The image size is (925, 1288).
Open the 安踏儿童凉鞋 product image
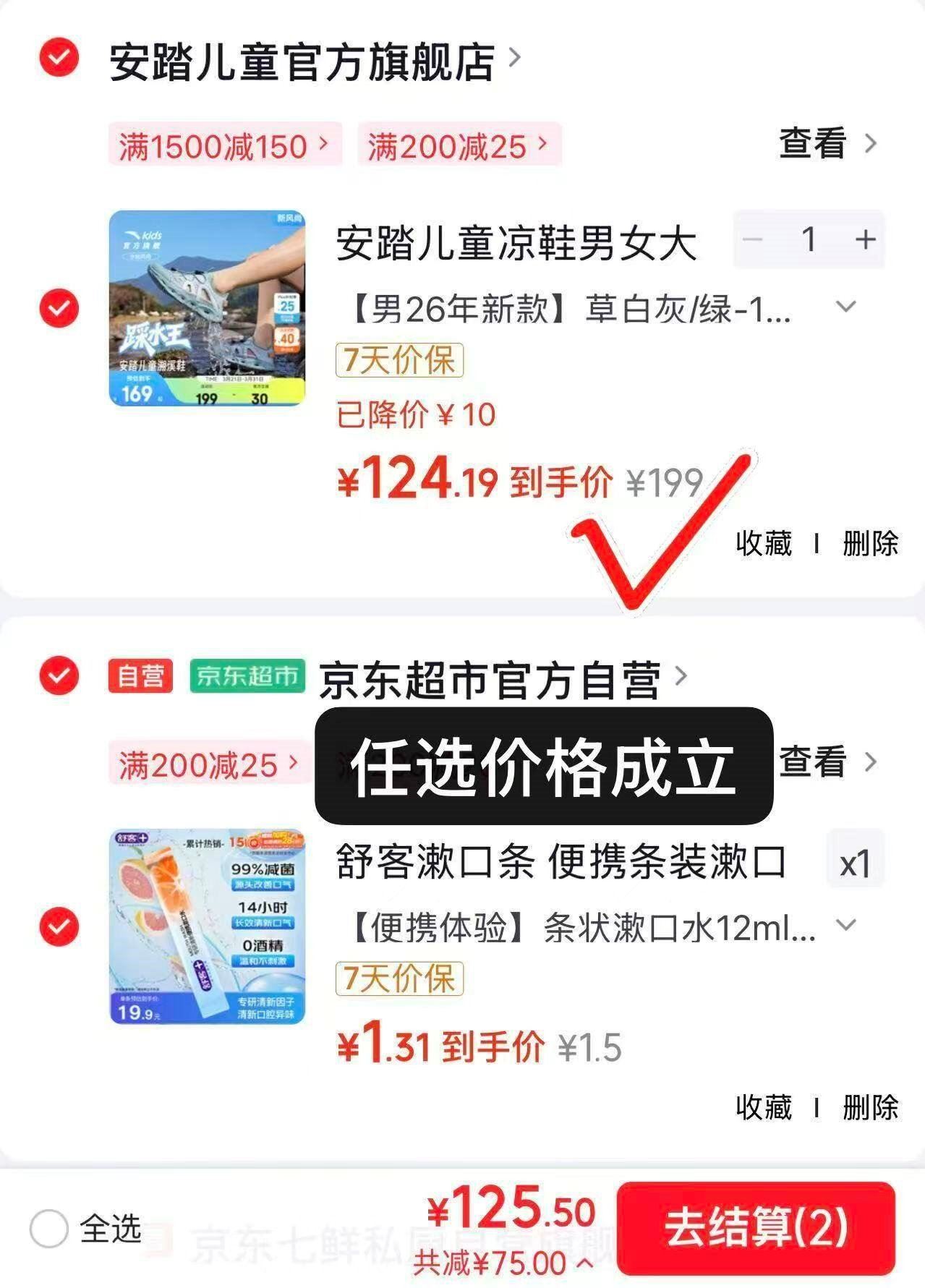point(207,309)
